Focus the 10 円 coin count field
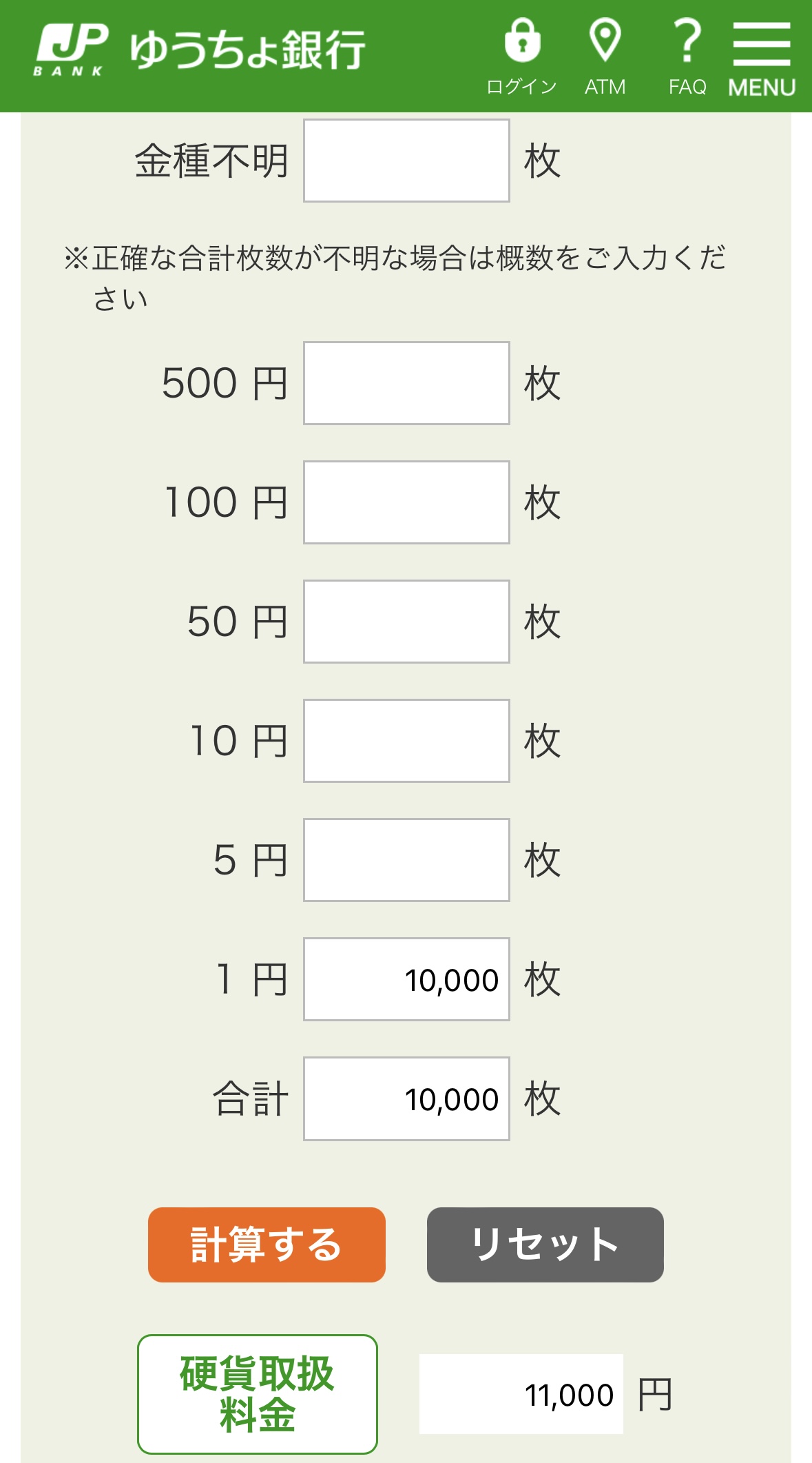This screenshot has width=812, height=1463. (x=406, y=741)
